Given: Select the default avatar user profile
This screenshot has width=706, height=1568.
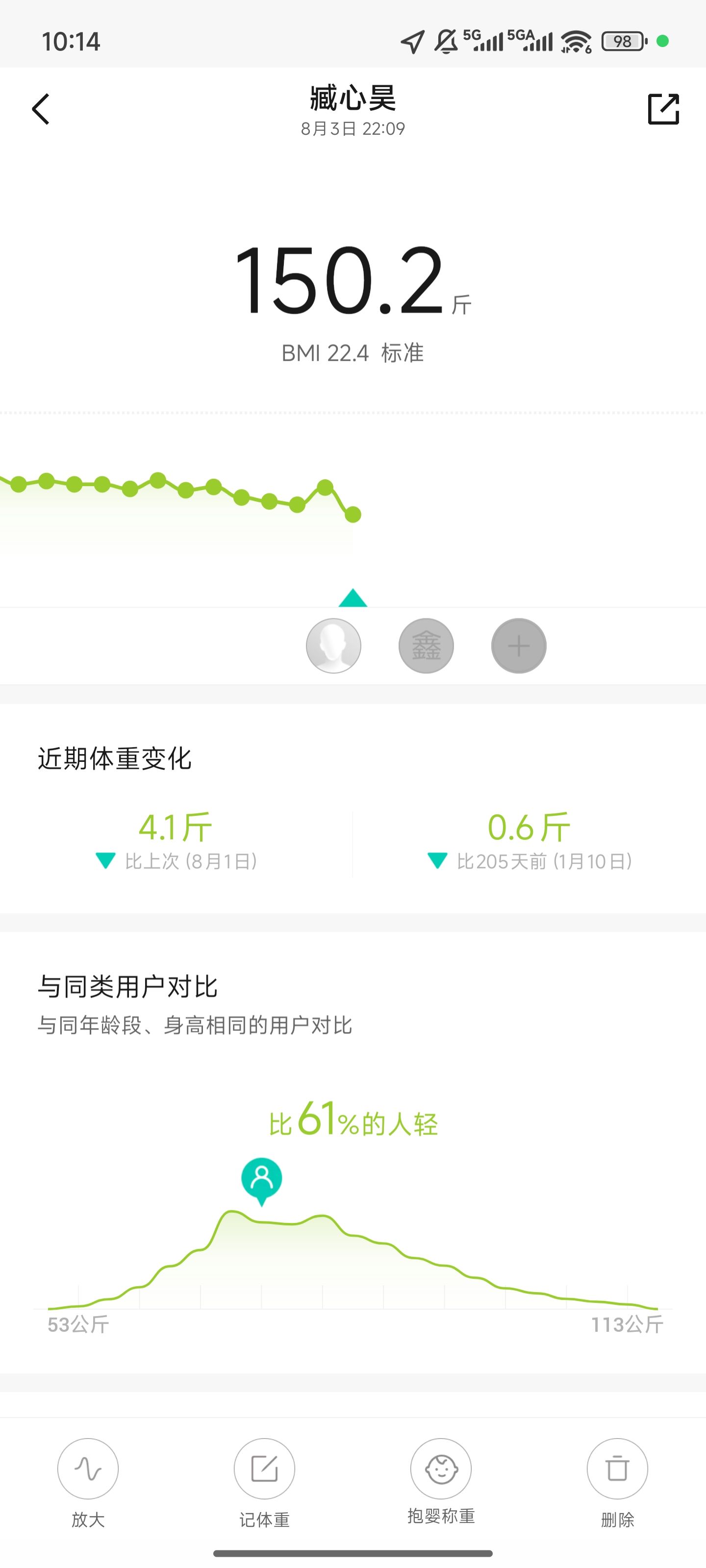Looking at the screenshot, I should (x=333, y=646).
